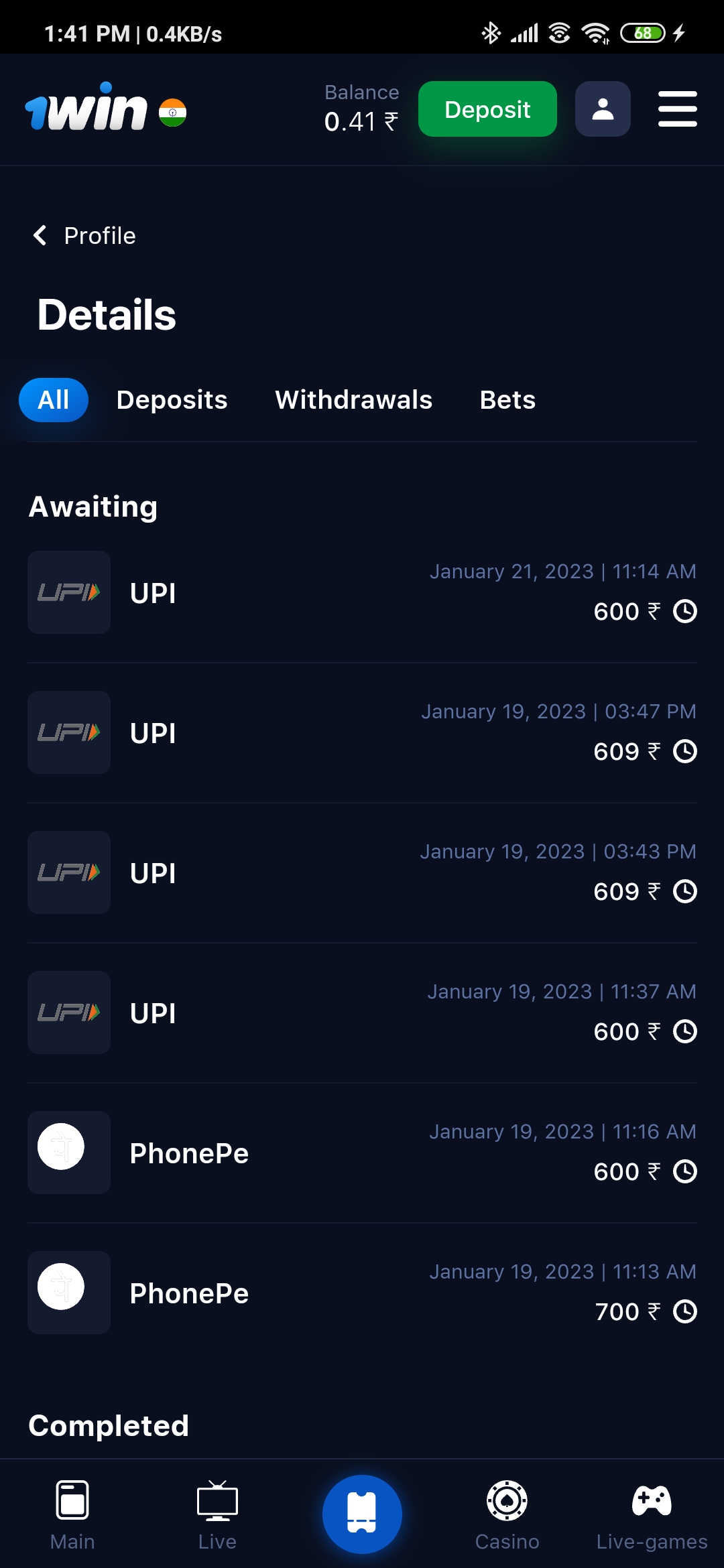Switch to the Deposits tab
Screen dimensions: 724x1568
[x=172, y=400]
